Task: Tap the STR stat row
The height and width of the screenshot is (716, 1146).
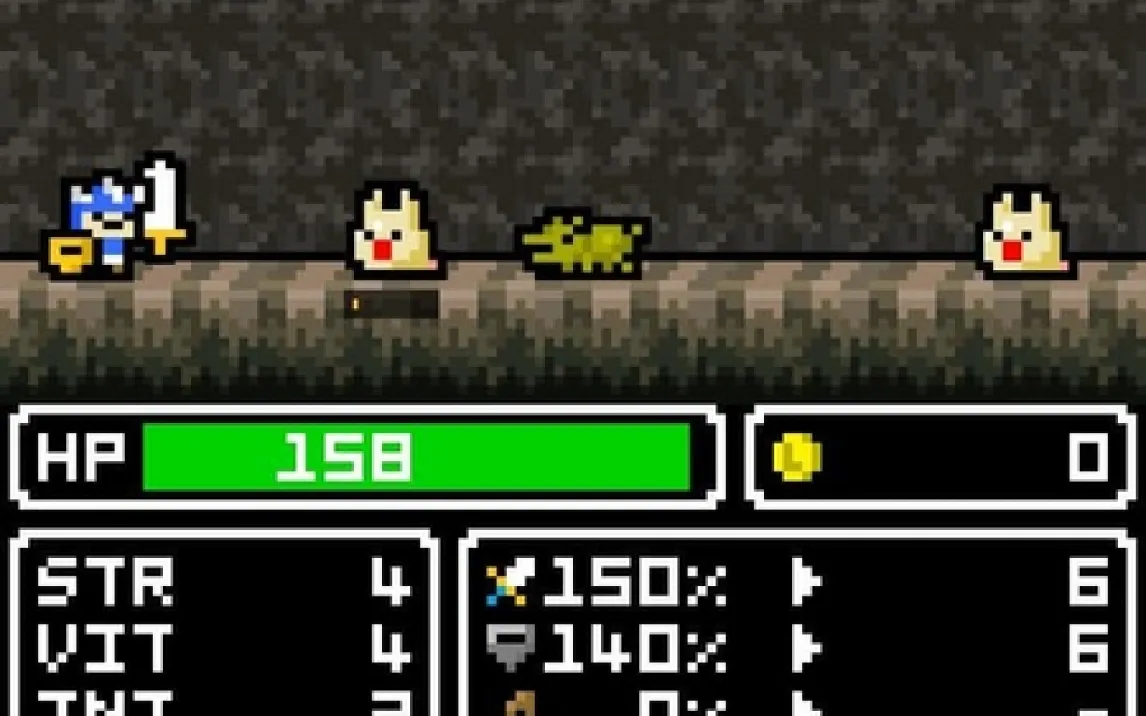Action: click(x=222, y=583)
